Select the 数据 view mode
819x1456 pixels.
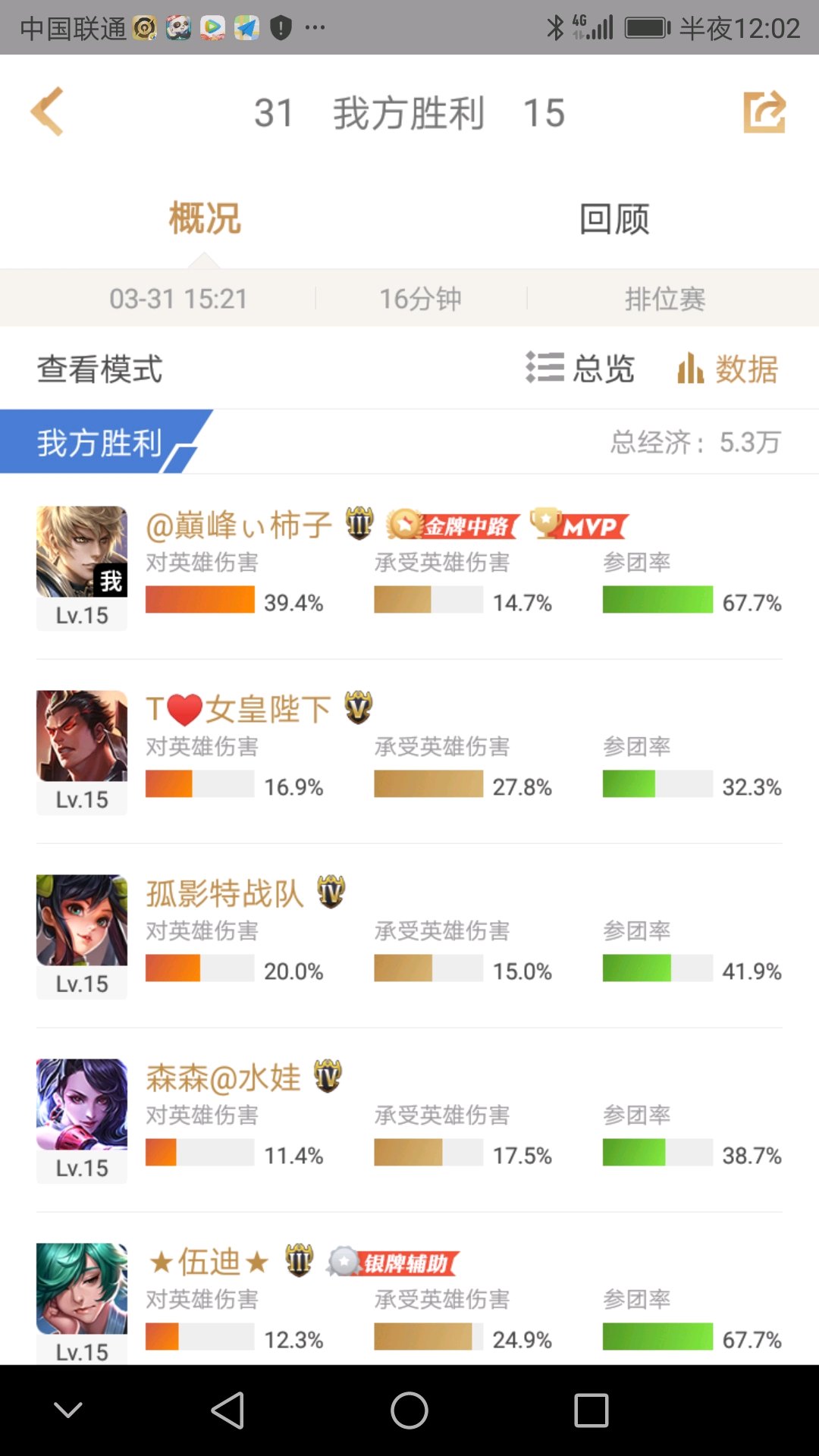click(x=727, y=369)
